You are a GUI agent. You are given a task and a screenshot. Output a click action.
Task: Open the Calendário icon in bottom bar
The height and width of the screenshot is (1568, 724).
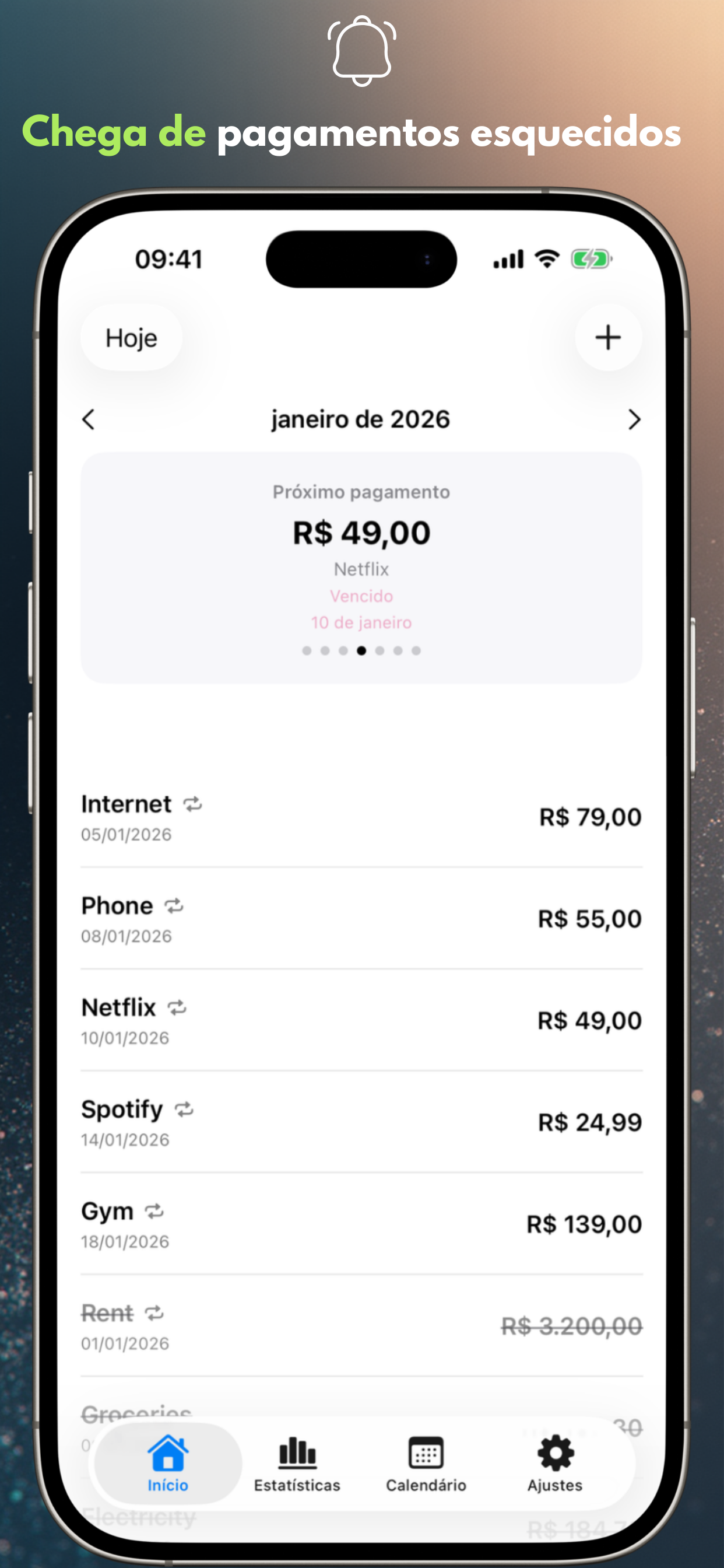(426, 1454)
